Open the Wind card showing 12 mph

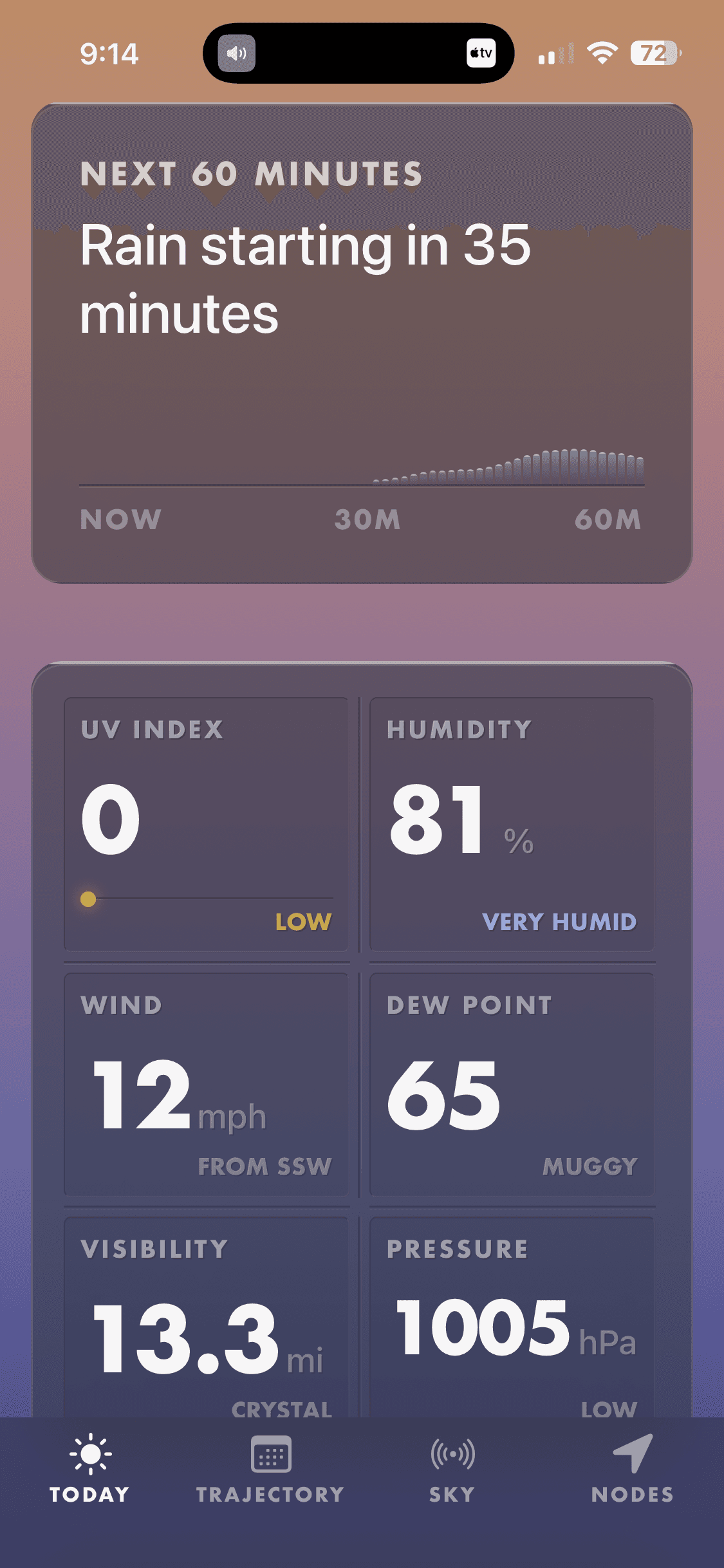pos(206,1088)
